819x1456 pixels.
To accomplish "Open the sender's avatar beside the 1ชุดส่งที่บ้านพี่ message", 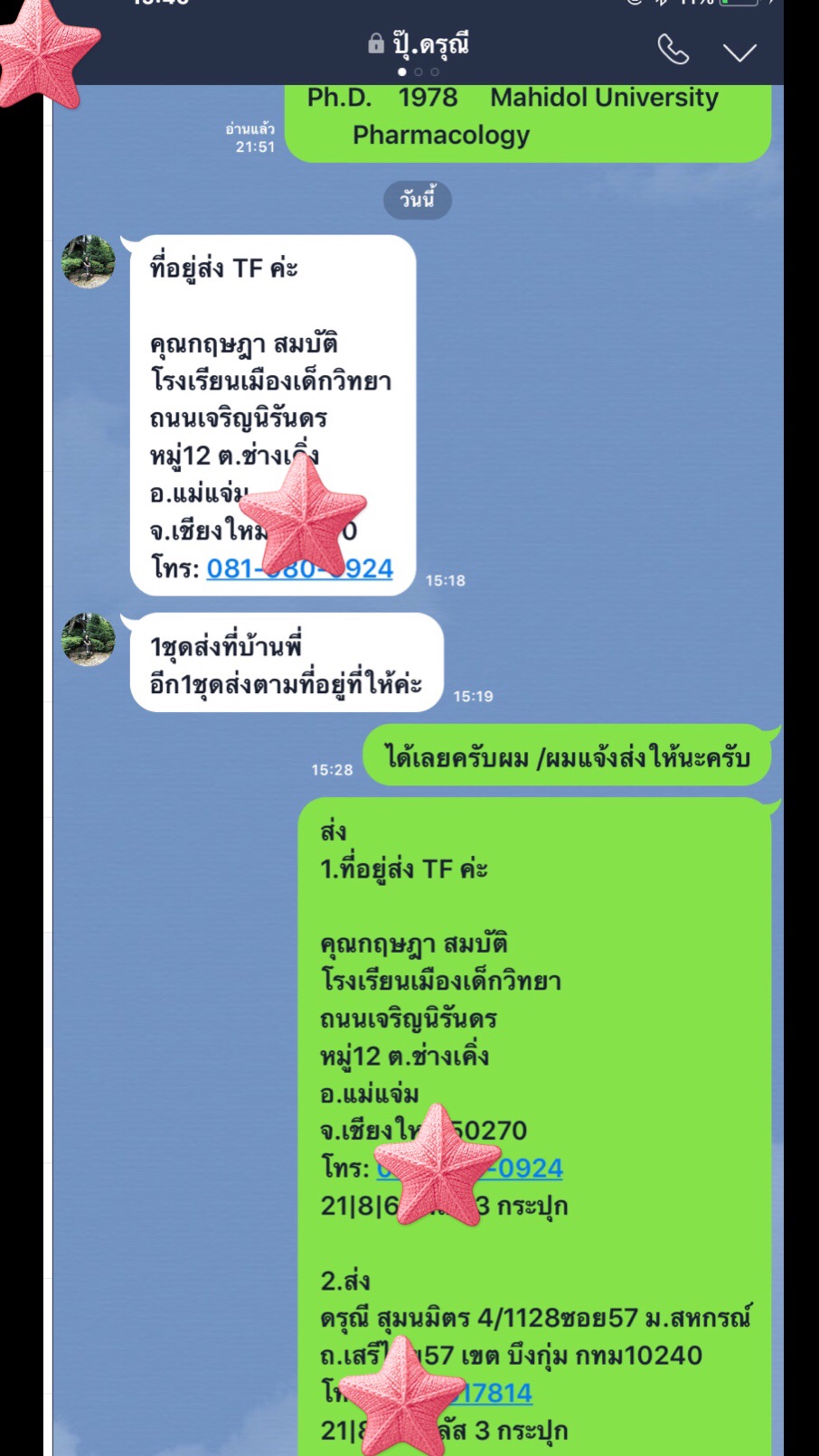I will (x=89, y=638).
